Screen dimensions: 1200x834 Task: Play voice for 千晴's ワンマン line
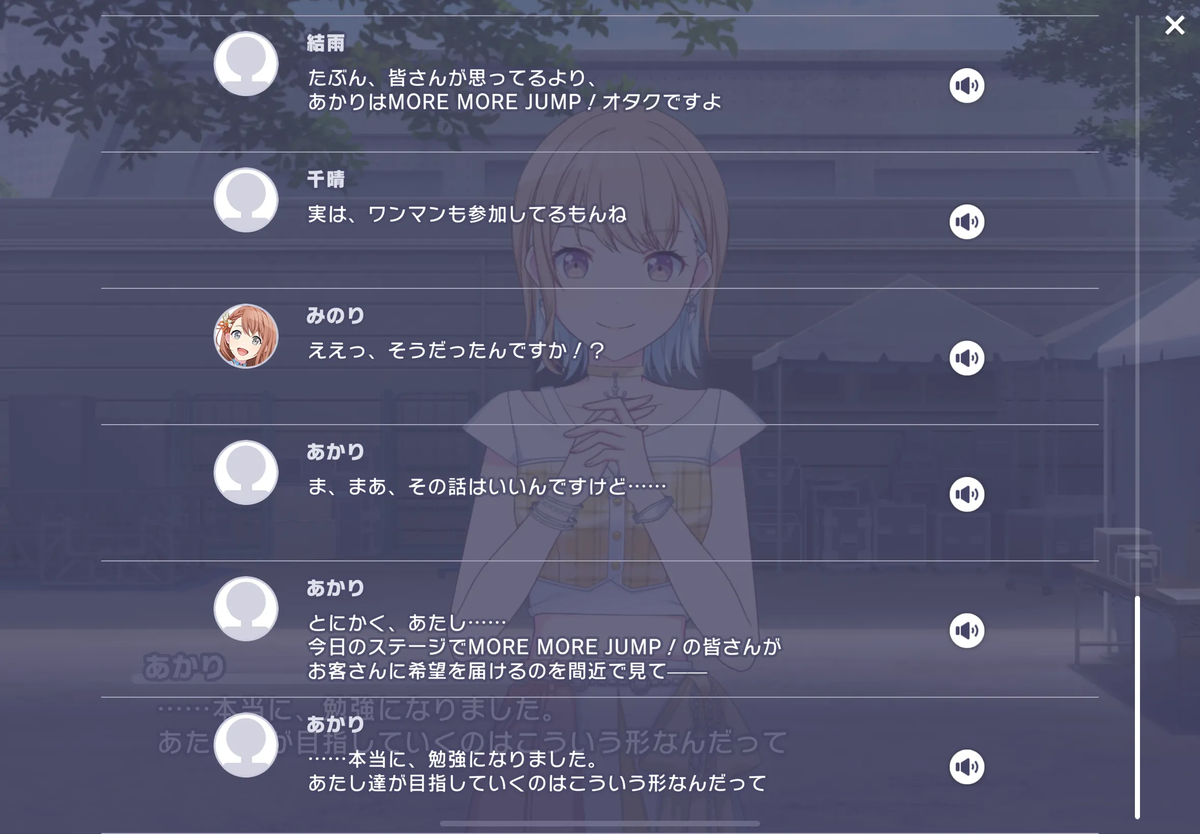pyautogui.click(x=966, y=222)
